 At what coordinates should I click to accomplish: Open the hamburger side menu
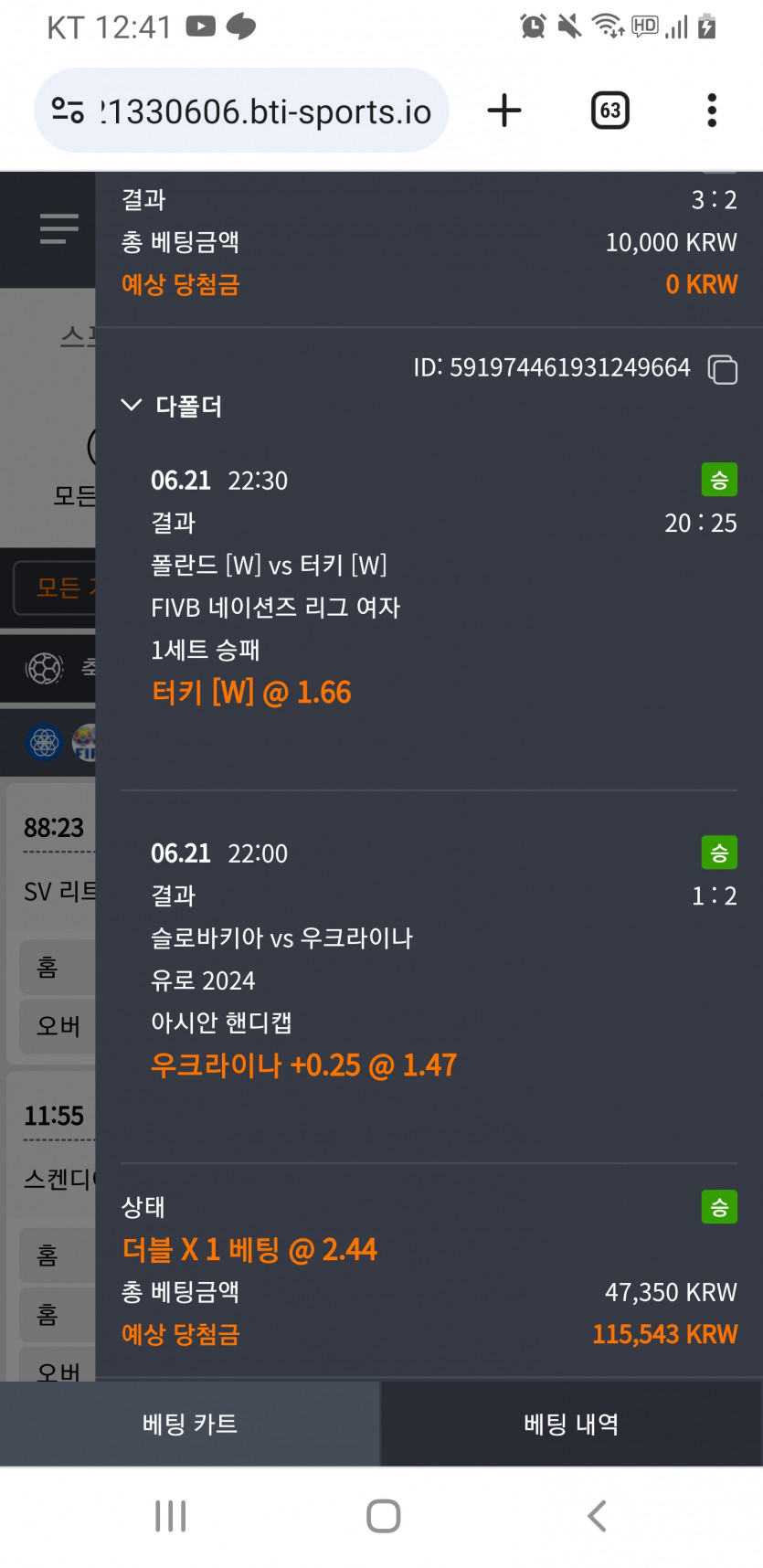point(59,228)
